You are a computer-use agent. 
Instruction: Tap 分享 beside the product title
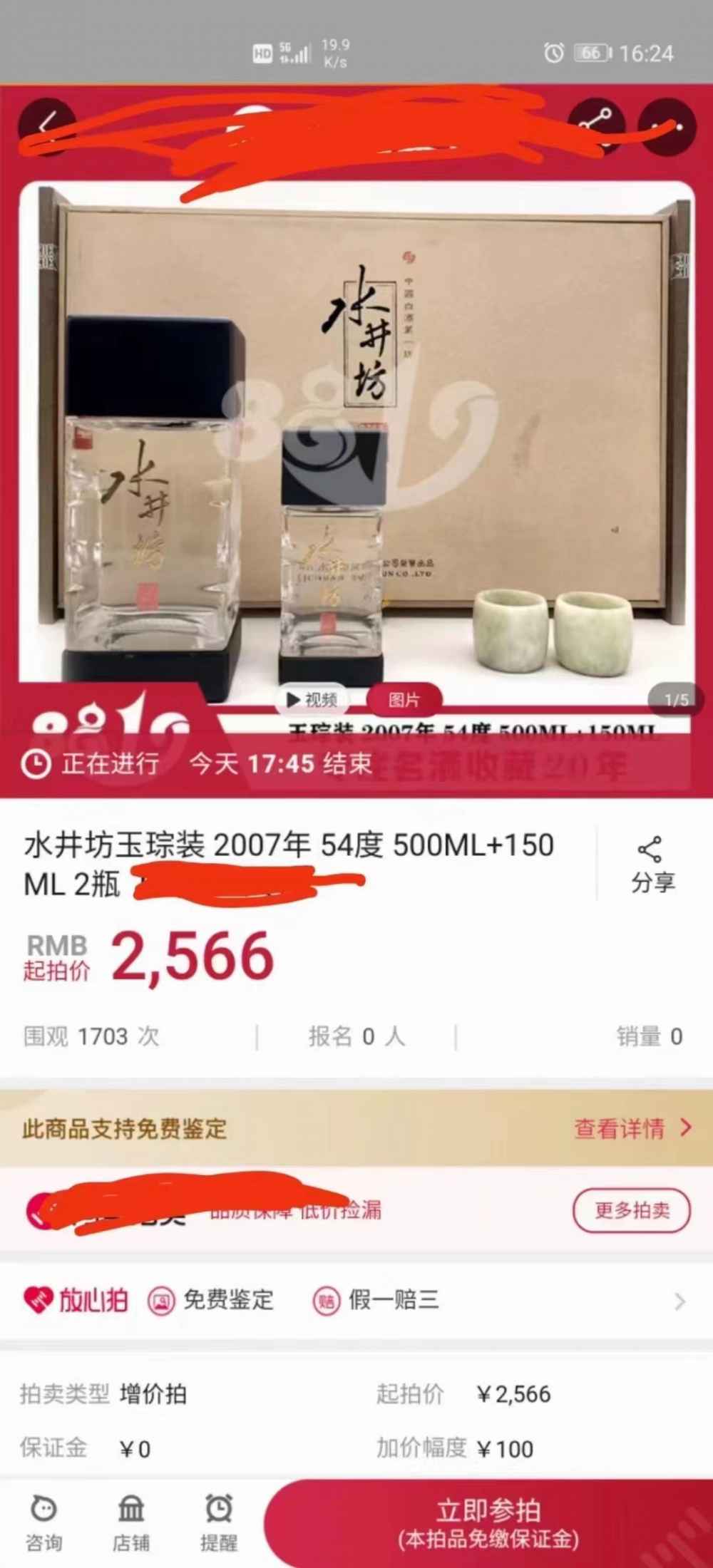coord(652,865)
